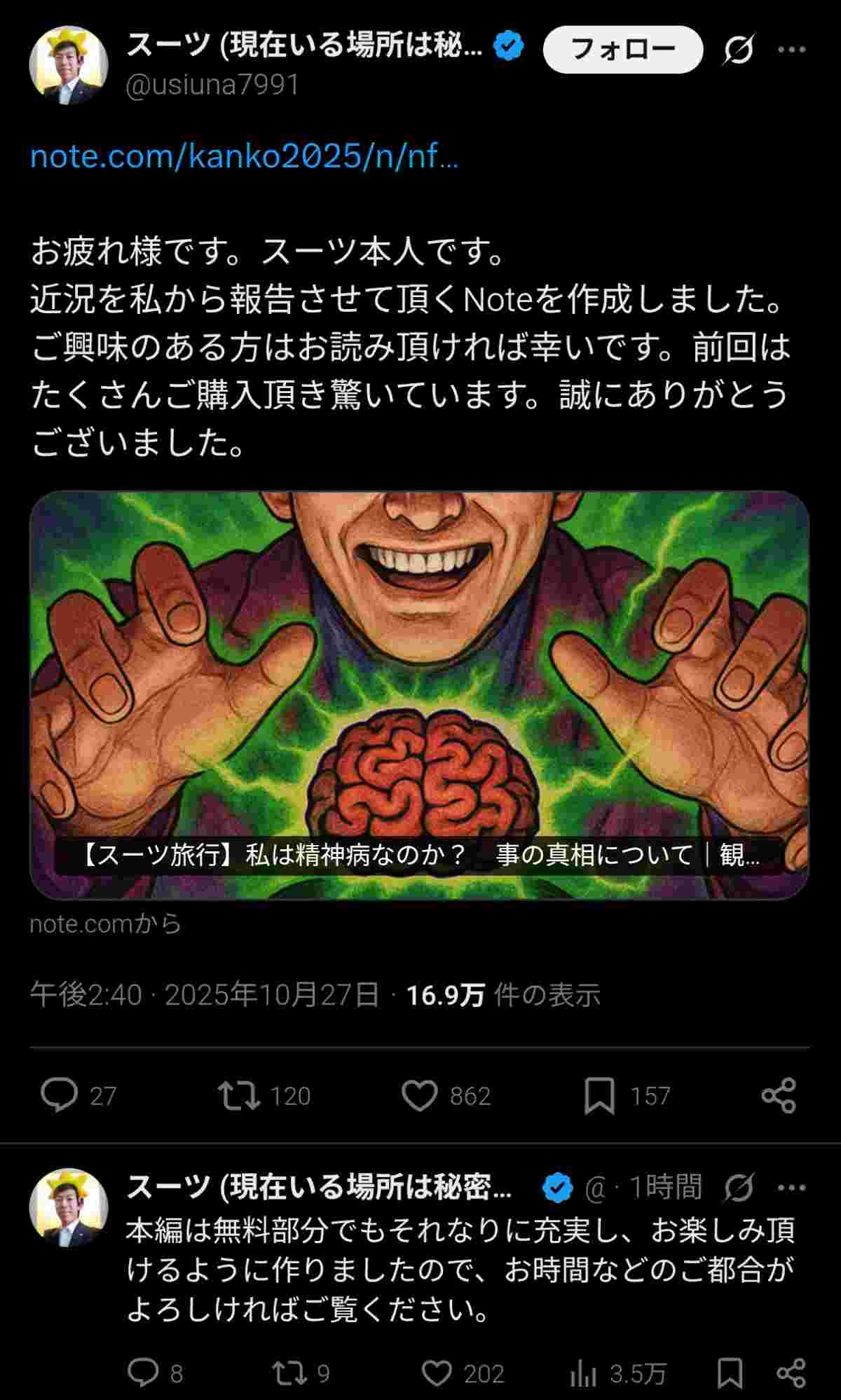Reply to the main post with 27 comments
841x1400 pixels.
tap(59, 1095)
